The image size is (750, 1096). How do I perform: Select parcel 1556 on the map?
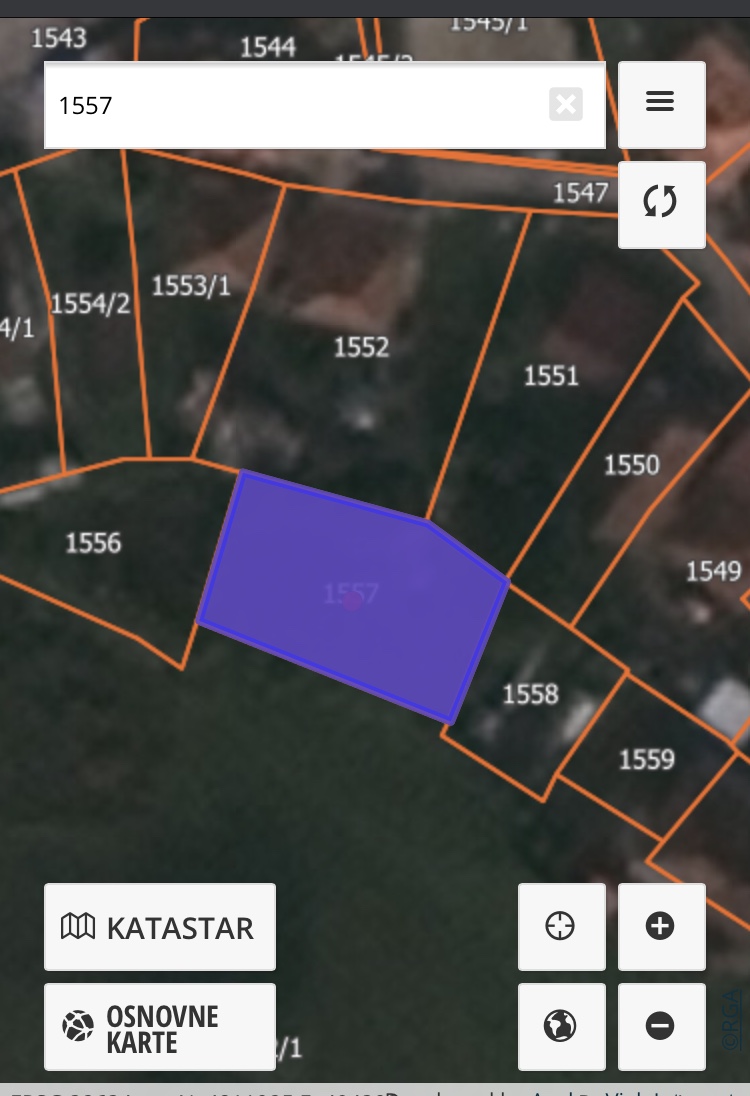point(95,543)
